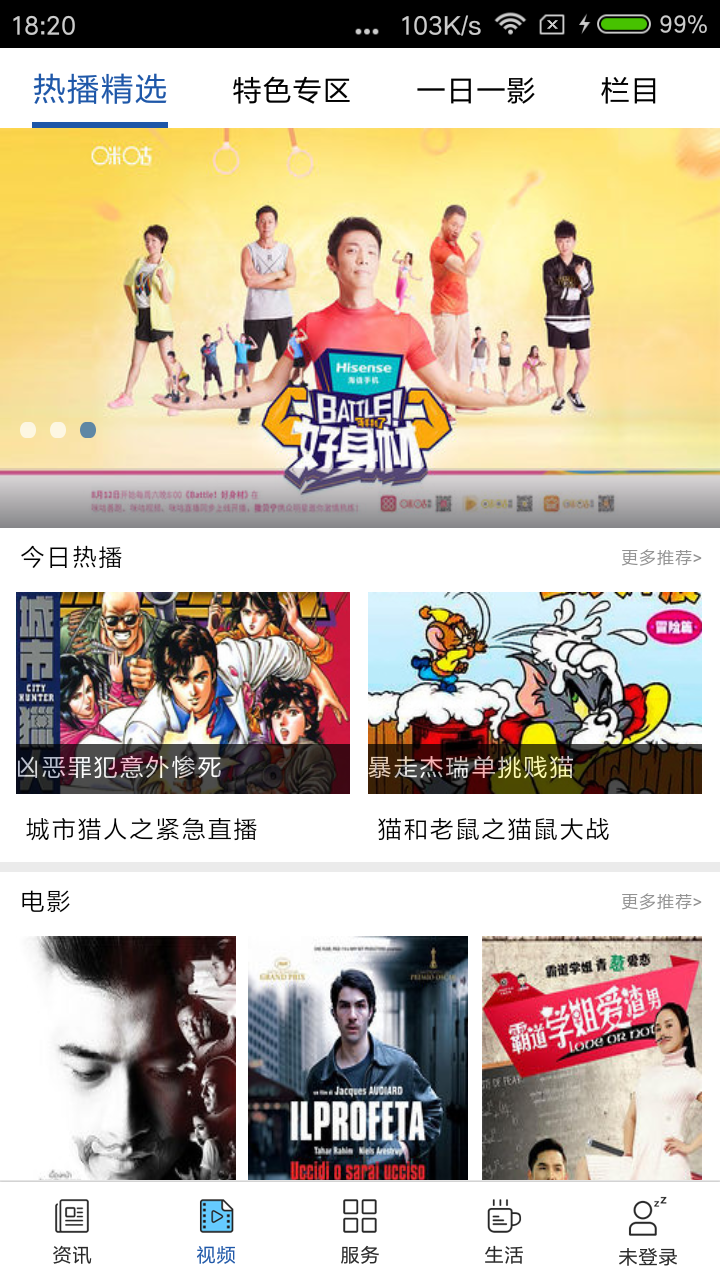Open the Battle 好身材 banner
The image size is (720, 1280).
point(360,328)
